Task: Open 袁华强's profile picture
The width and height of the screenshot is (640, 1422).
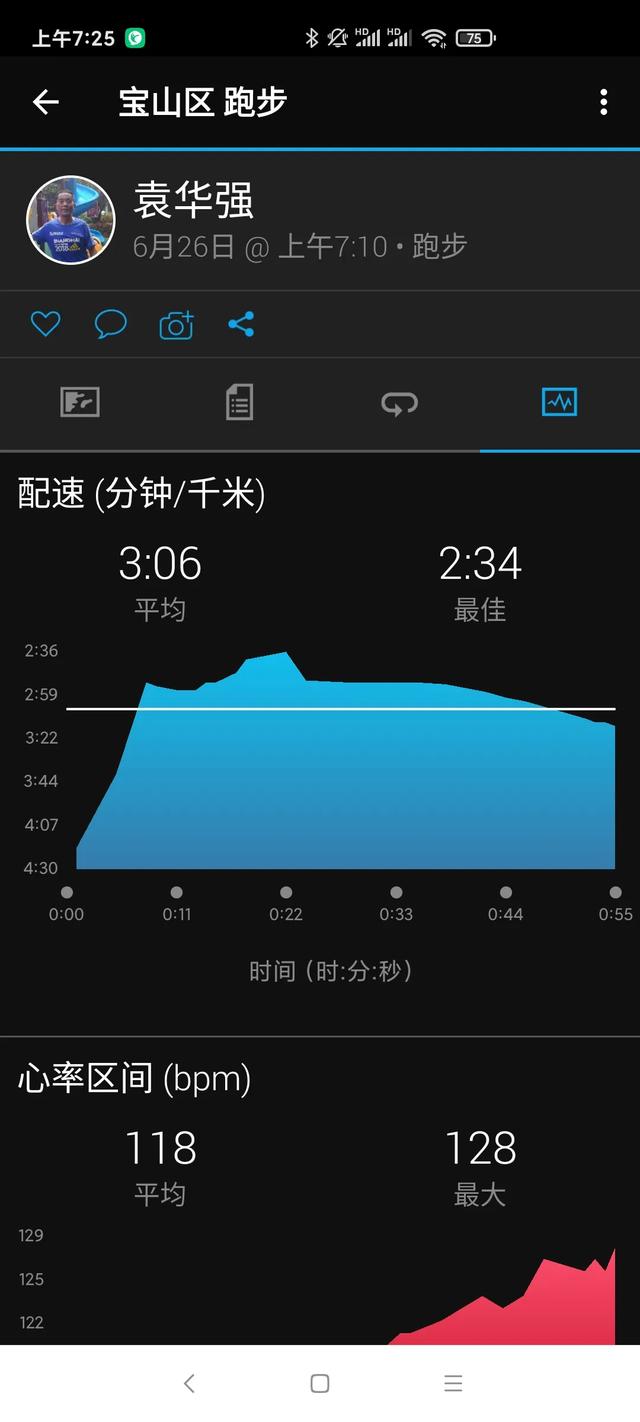Action: 71,220
